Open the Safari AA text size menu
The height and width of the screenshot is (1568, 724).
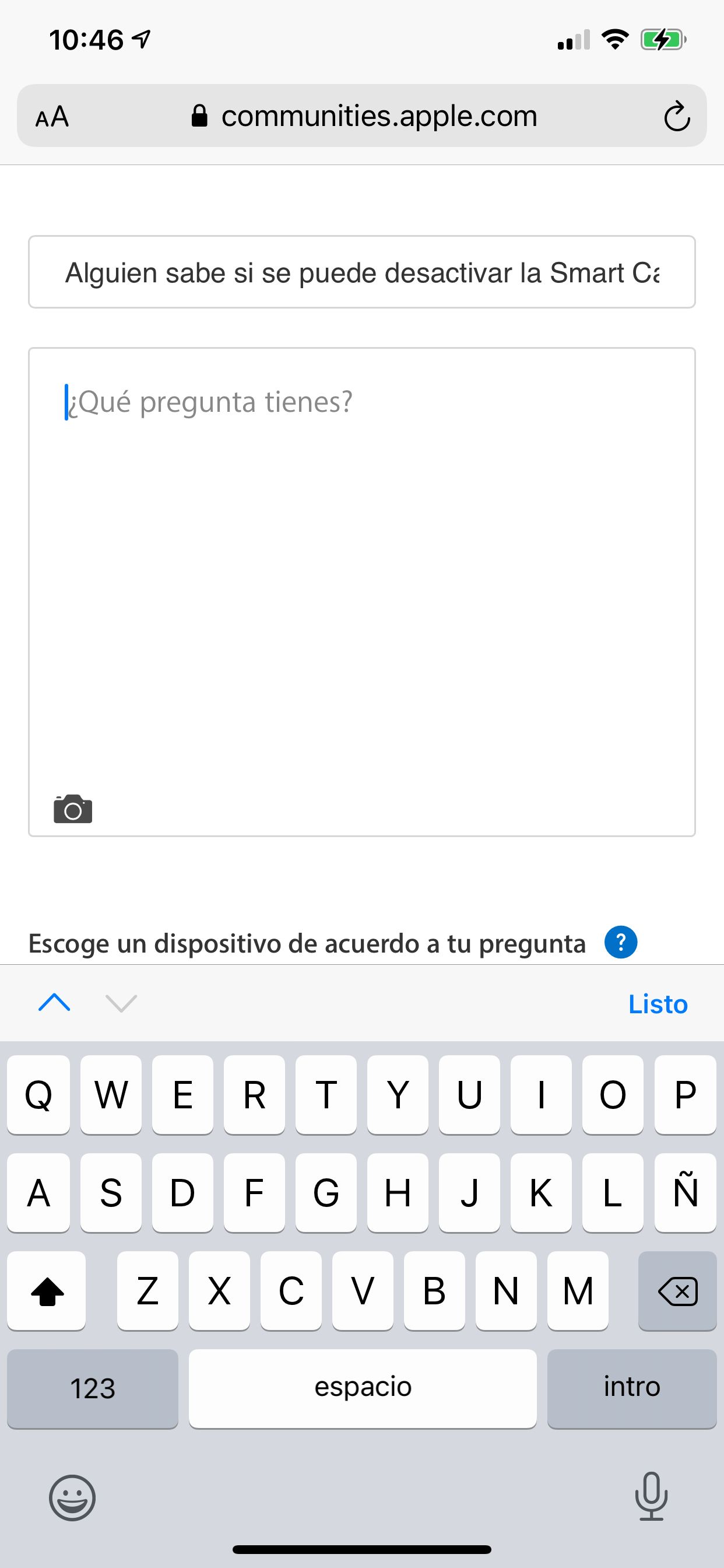pos(52,116)
